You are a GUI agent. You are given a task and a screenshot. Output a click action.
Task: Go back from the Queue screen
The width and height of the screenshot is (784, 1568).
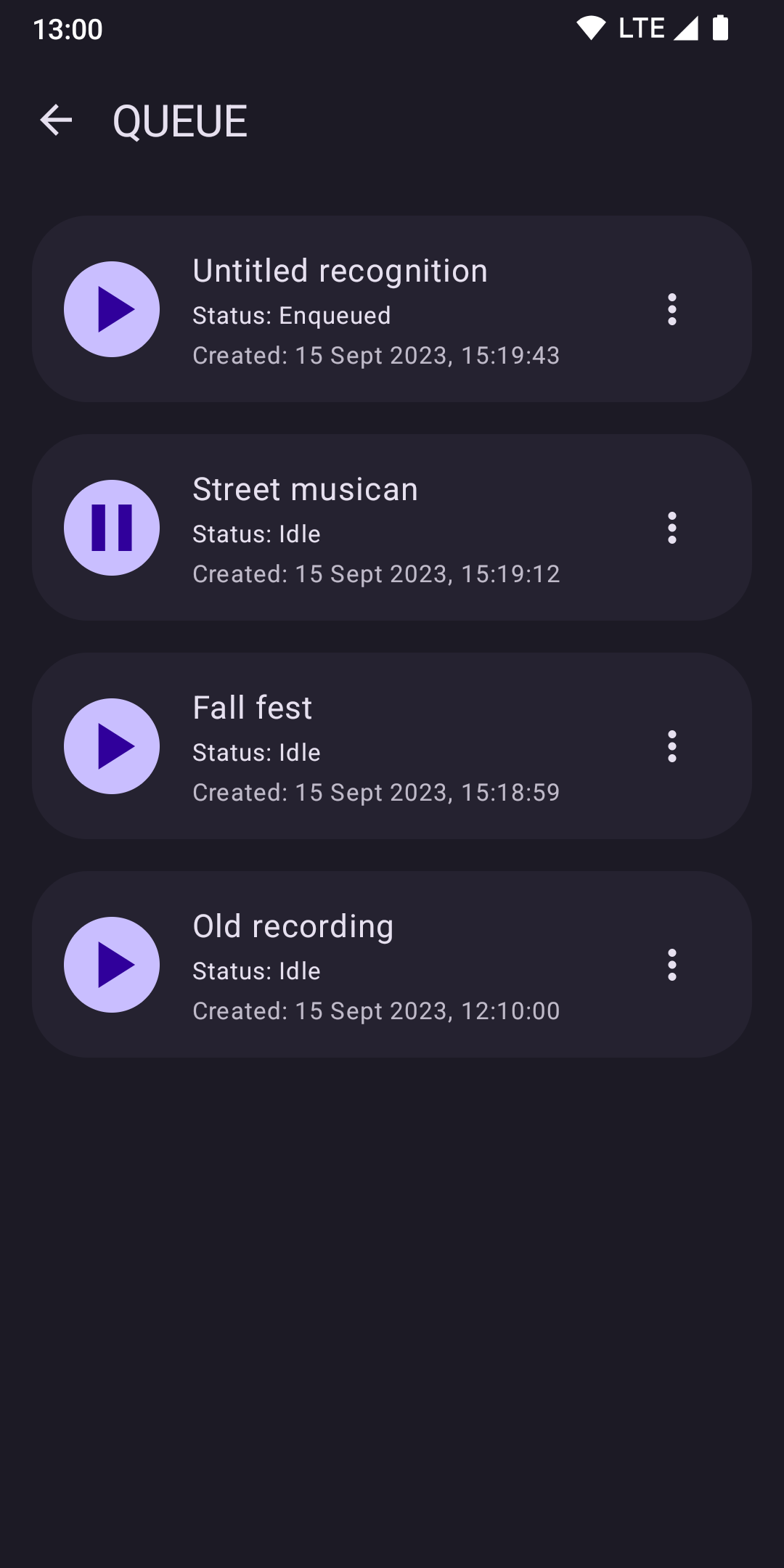(56, 121)
